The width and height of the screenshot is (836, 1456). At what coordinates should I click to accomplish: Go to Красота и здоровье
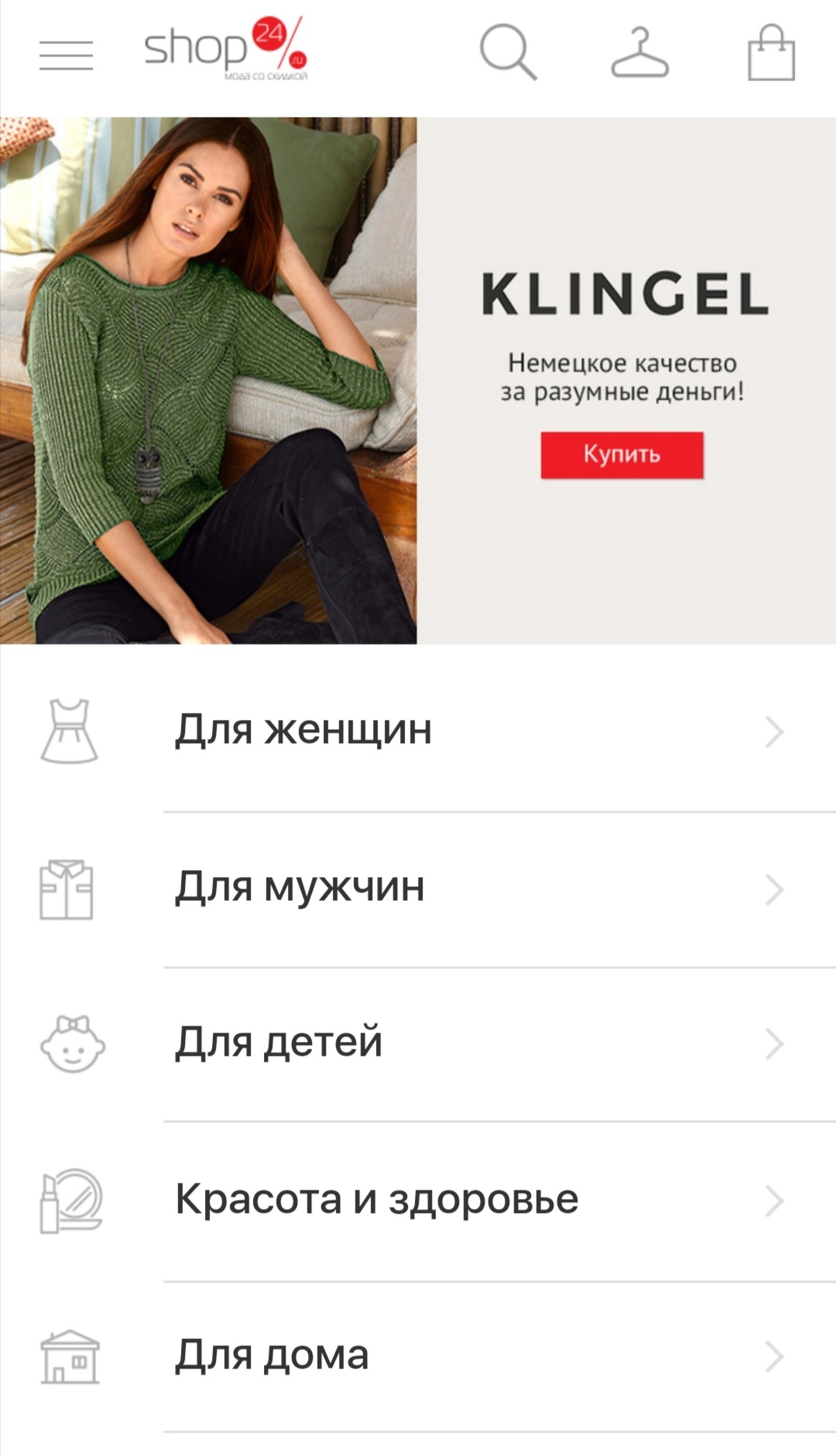click(x=418, y=1200)
